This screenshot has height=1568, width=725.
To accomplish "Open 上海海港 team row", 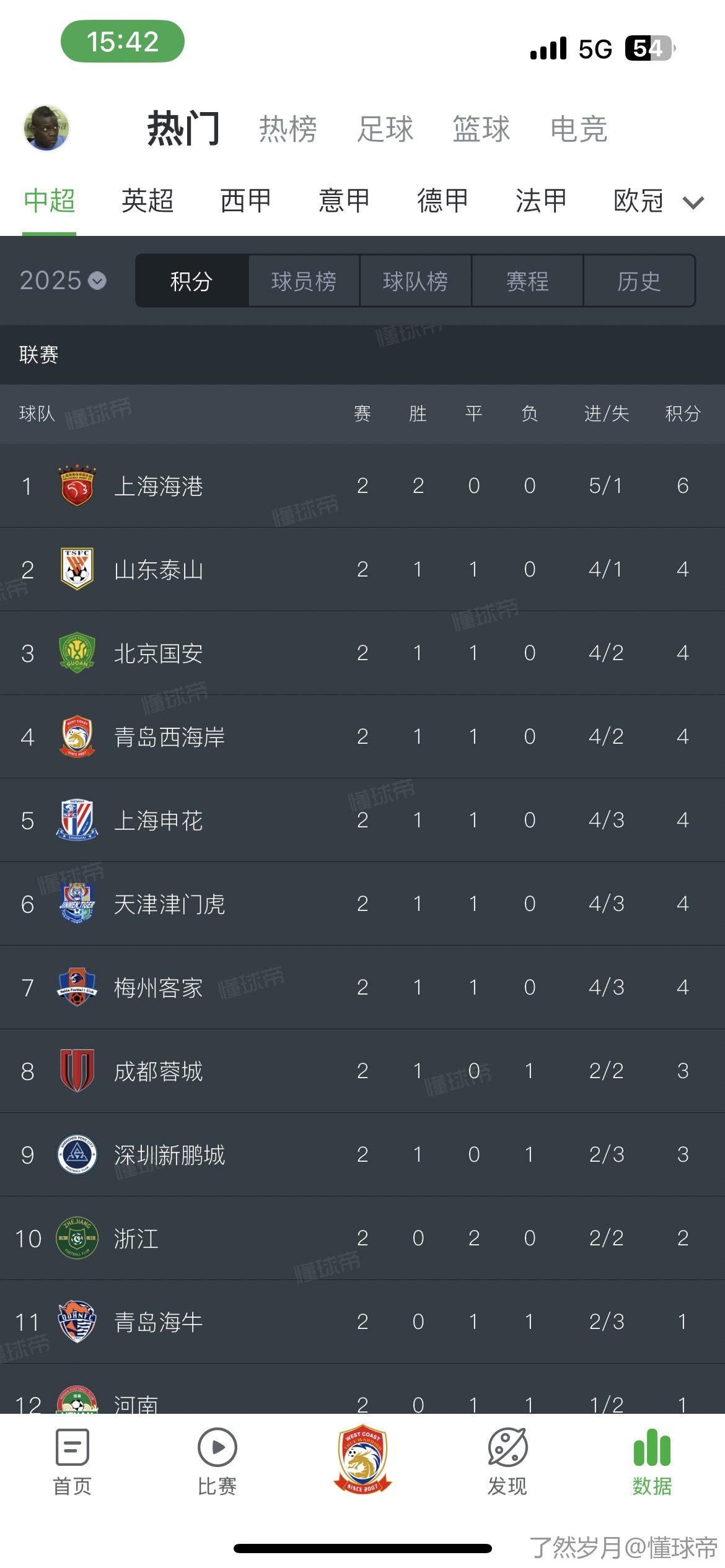I will point(362,486).
